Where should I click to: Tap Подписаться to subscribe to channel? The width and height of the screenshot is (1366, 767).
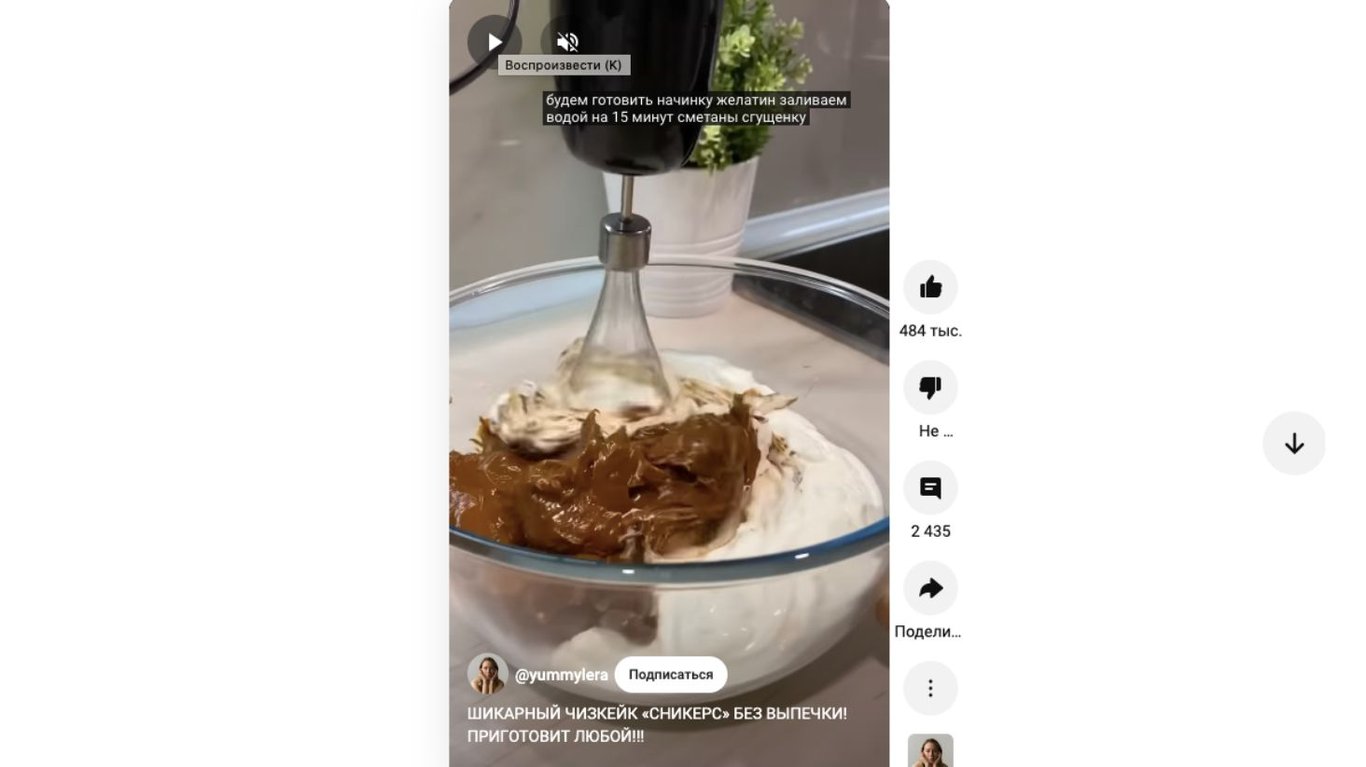[x=670, y=674]
